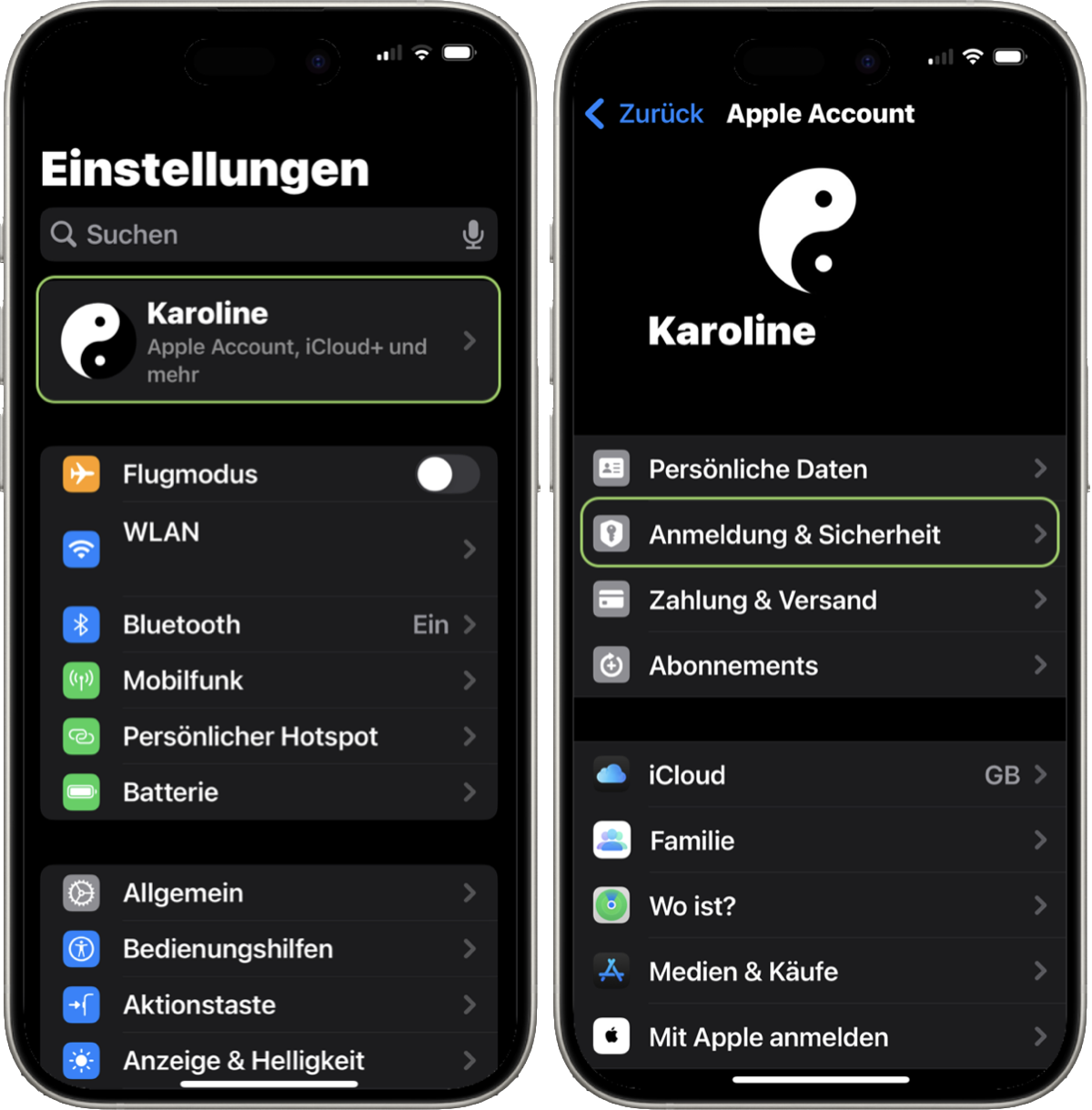Open Mobilfunk settings
Viewport: 1092px width, 1110px height.
tap(268, 681)
